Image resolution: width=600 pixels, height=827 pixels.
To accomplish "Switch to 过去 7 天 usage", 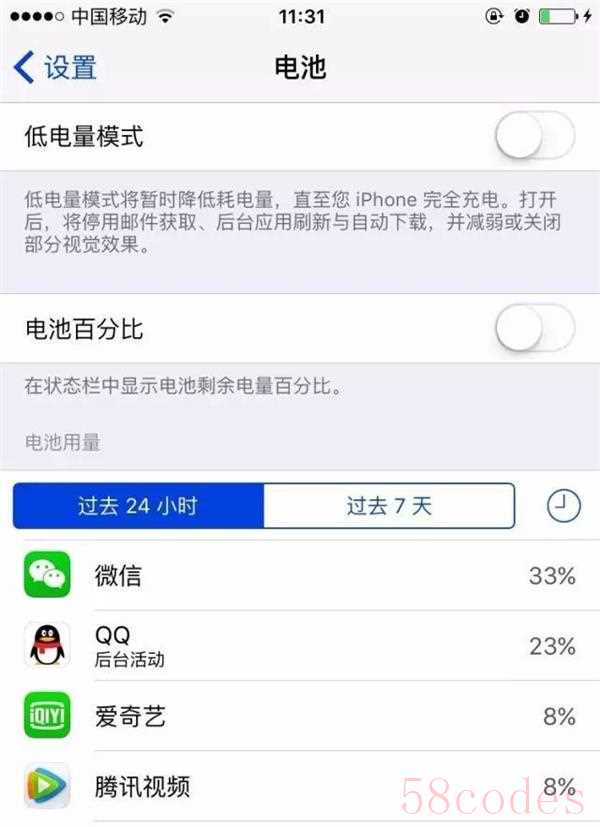I will coord(389,506).
